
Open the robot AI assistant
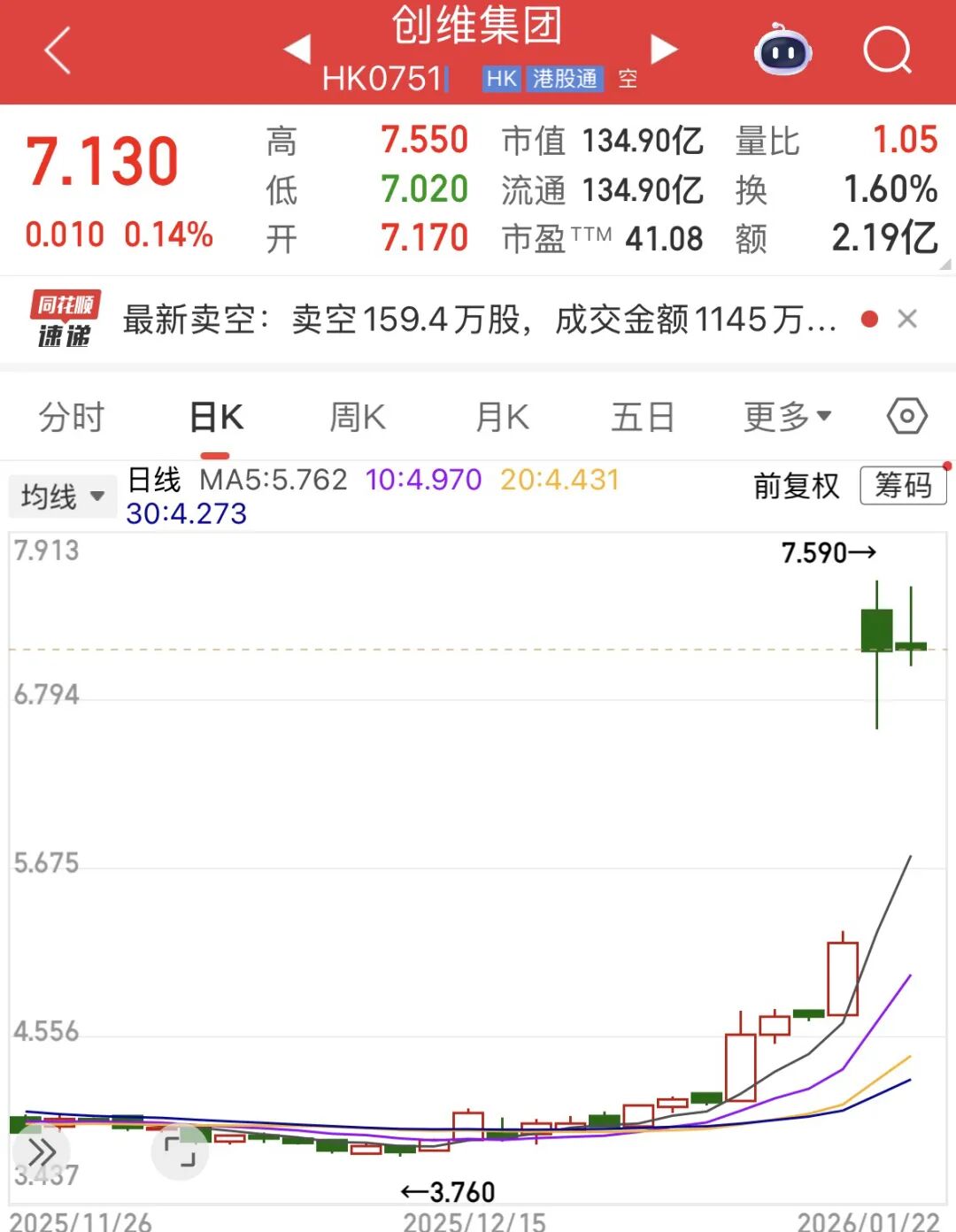point(783,50)
